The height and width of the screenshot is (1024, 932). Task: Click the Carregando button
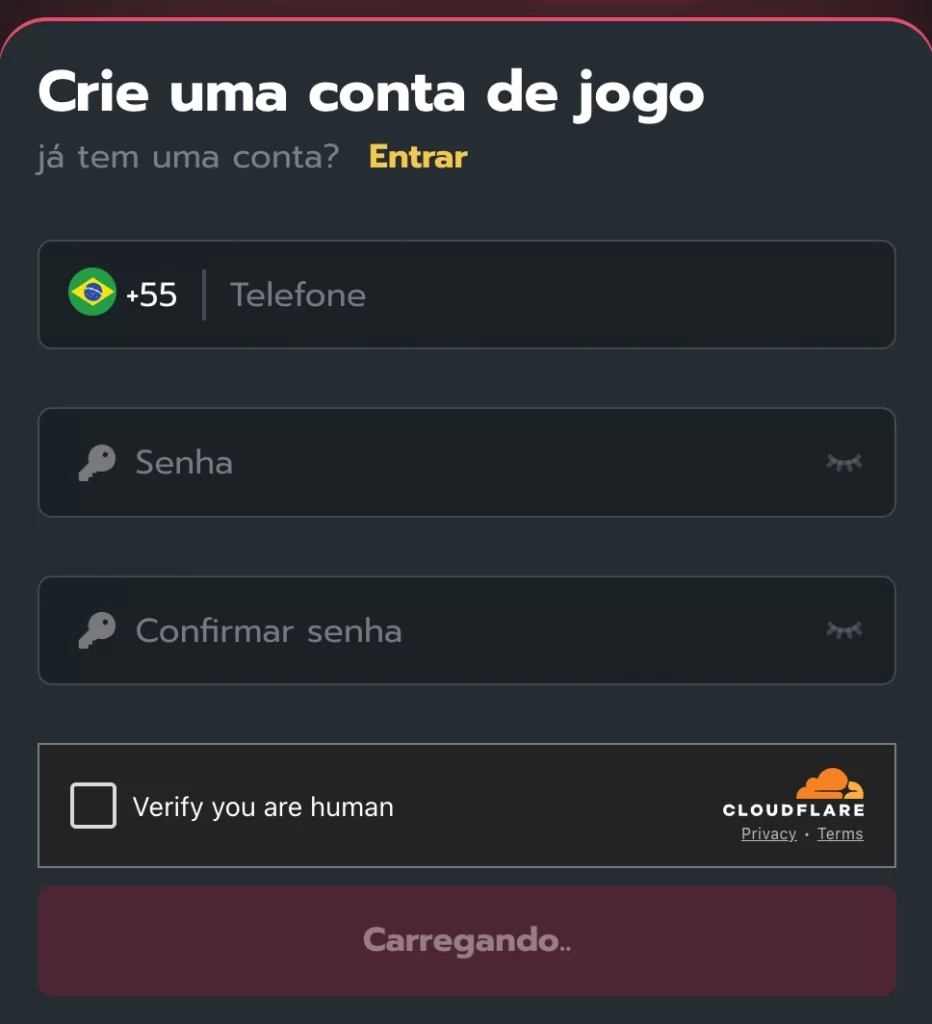(x=466, y=939)
